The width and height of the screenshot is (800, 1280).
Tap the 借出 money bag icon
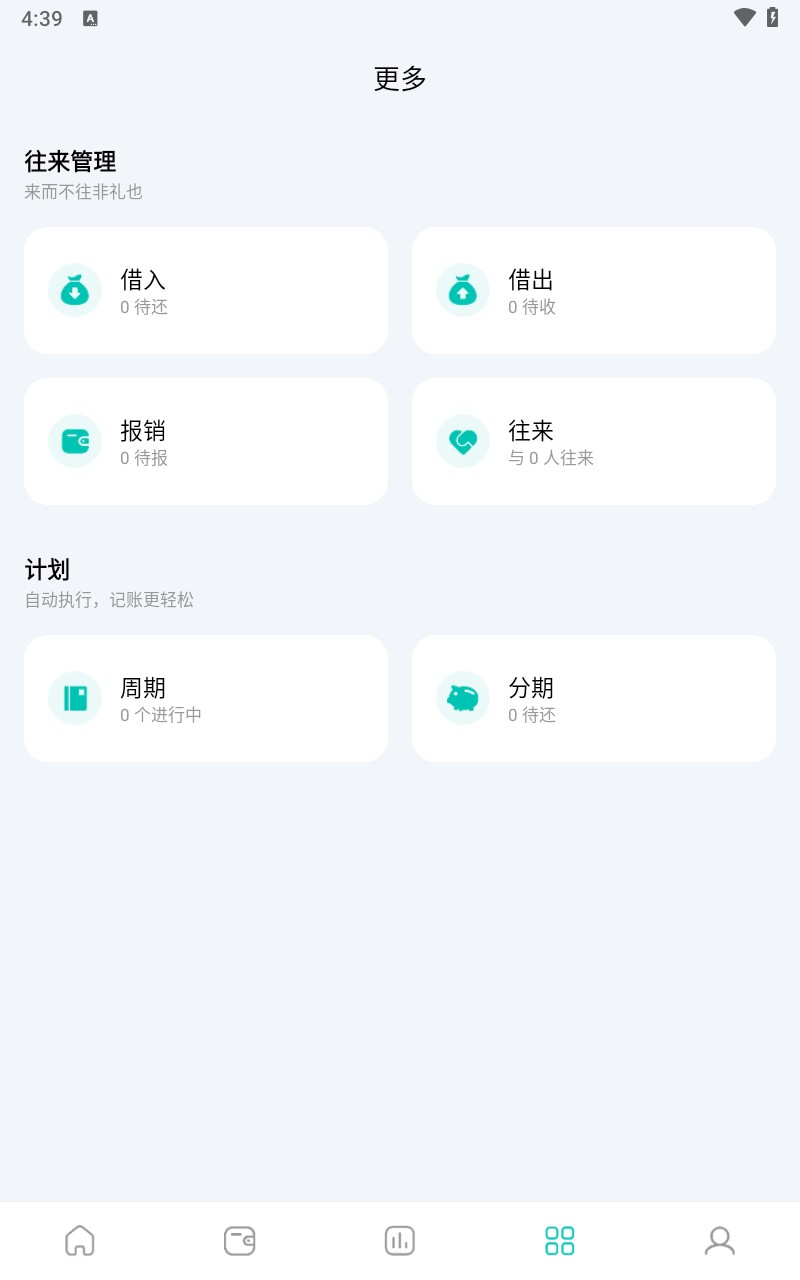point(462,290)
